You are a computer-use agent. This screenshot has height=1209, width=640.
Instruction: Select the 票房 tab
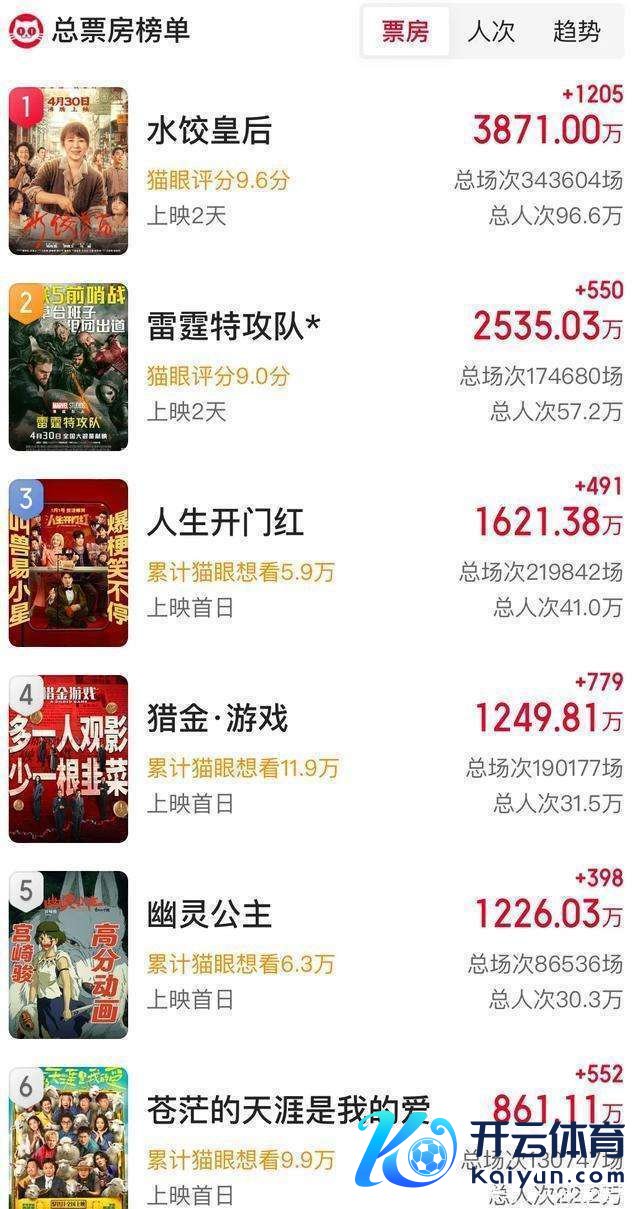pos(405,32)
